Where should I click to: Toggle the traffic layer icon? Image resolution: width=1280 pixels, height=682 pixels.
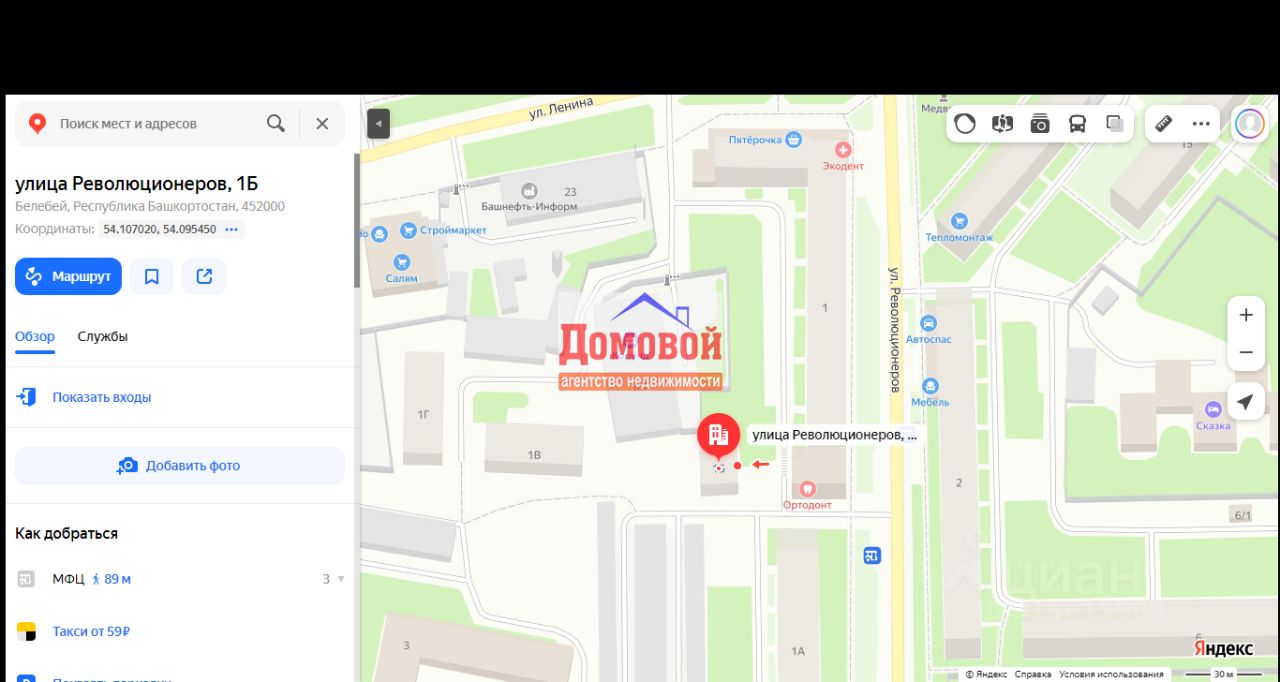coord(965,123)
